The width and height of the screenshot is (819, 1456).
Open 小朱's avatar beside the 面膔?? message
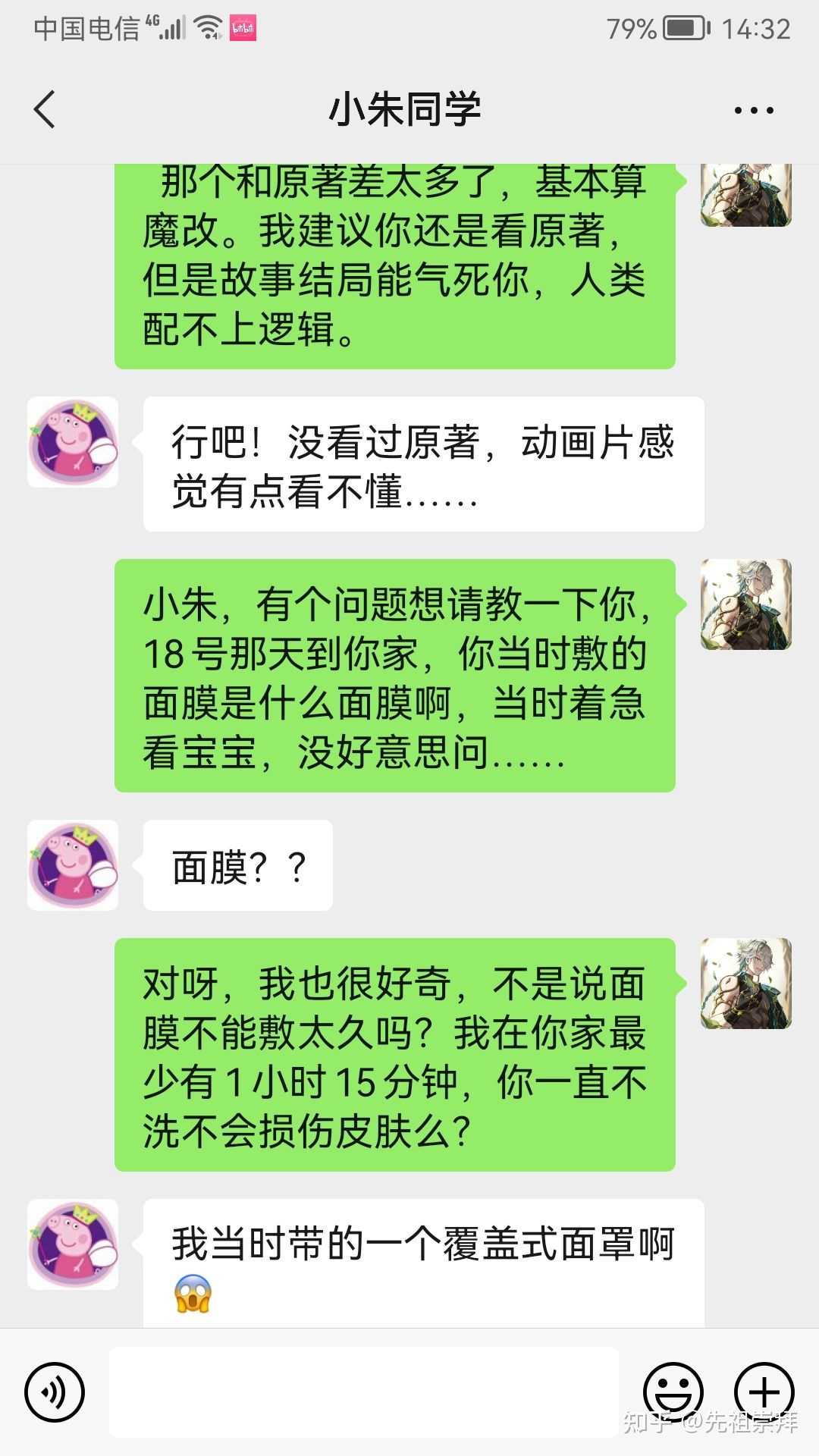(73, 865)
